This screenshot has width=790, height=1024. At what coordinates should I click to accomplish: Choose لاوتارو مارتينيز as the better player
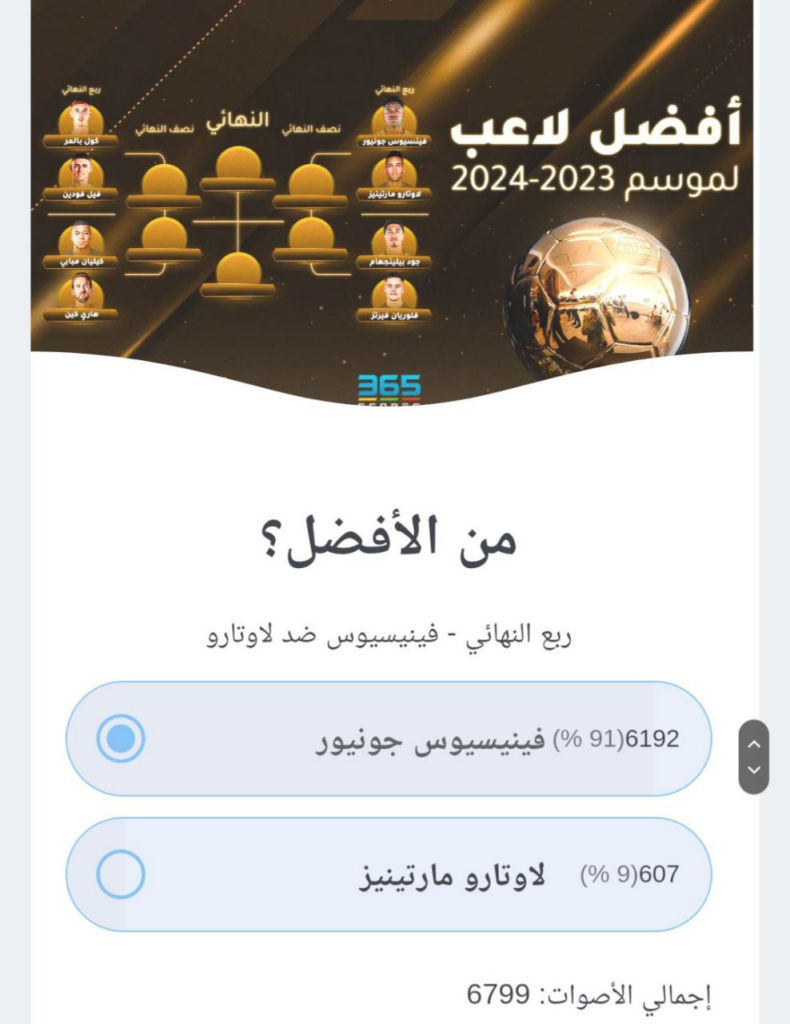pyautogui.click(x=121, y=874)
